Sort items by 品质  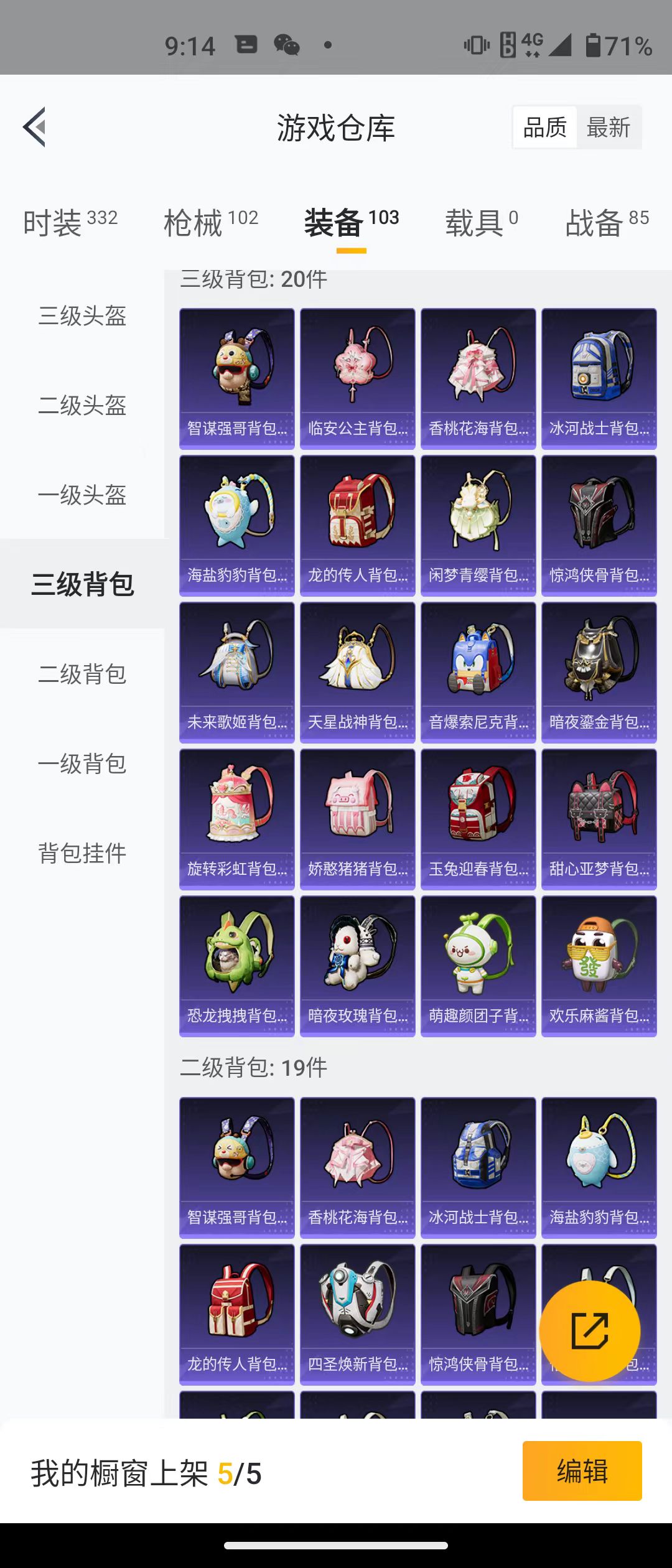(x=544, y=128)
